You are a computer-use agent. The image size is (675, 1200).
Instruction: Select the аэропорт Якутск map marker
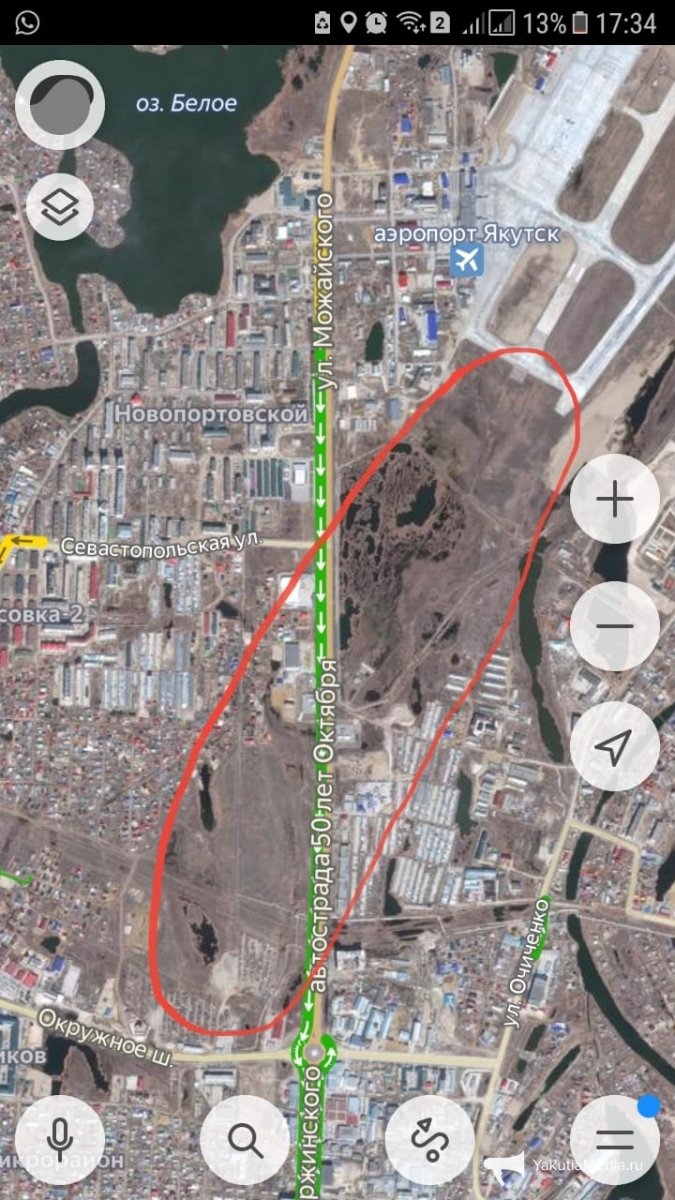[x=466, y=261]
